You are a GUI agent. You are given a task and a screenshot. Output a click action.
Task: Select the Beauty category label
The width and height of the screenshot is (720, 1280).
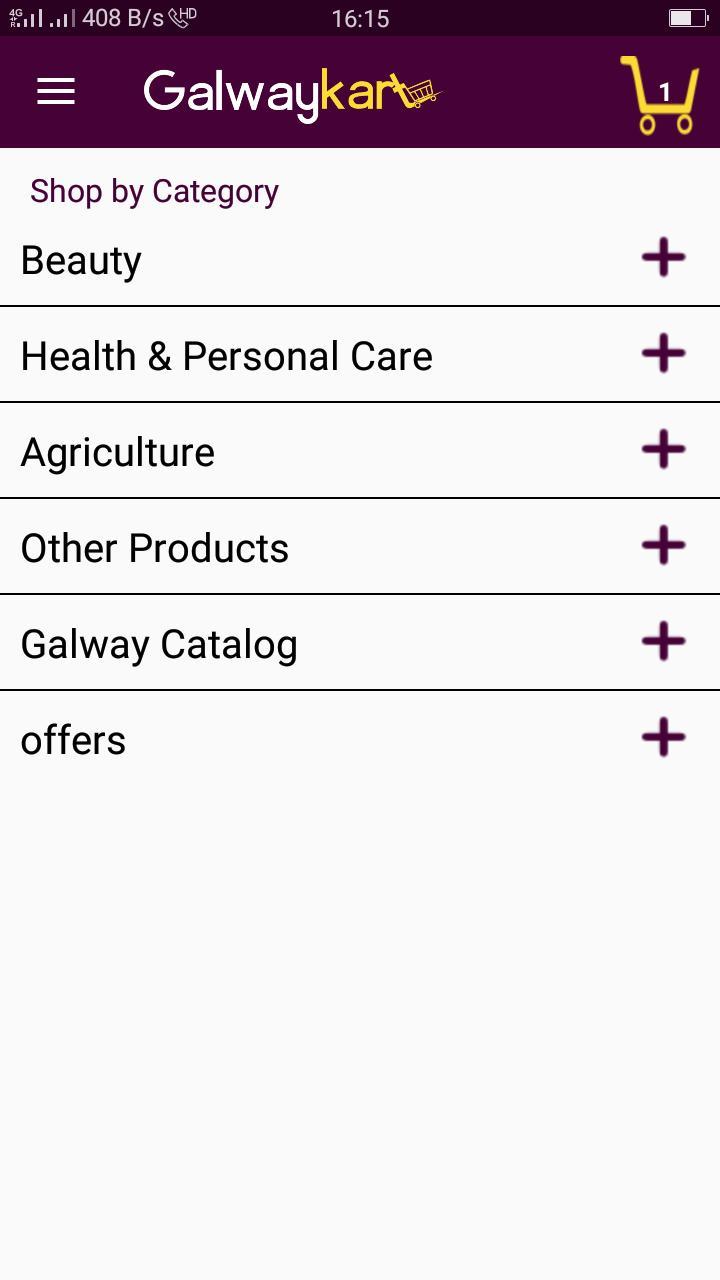coord(80,260)
